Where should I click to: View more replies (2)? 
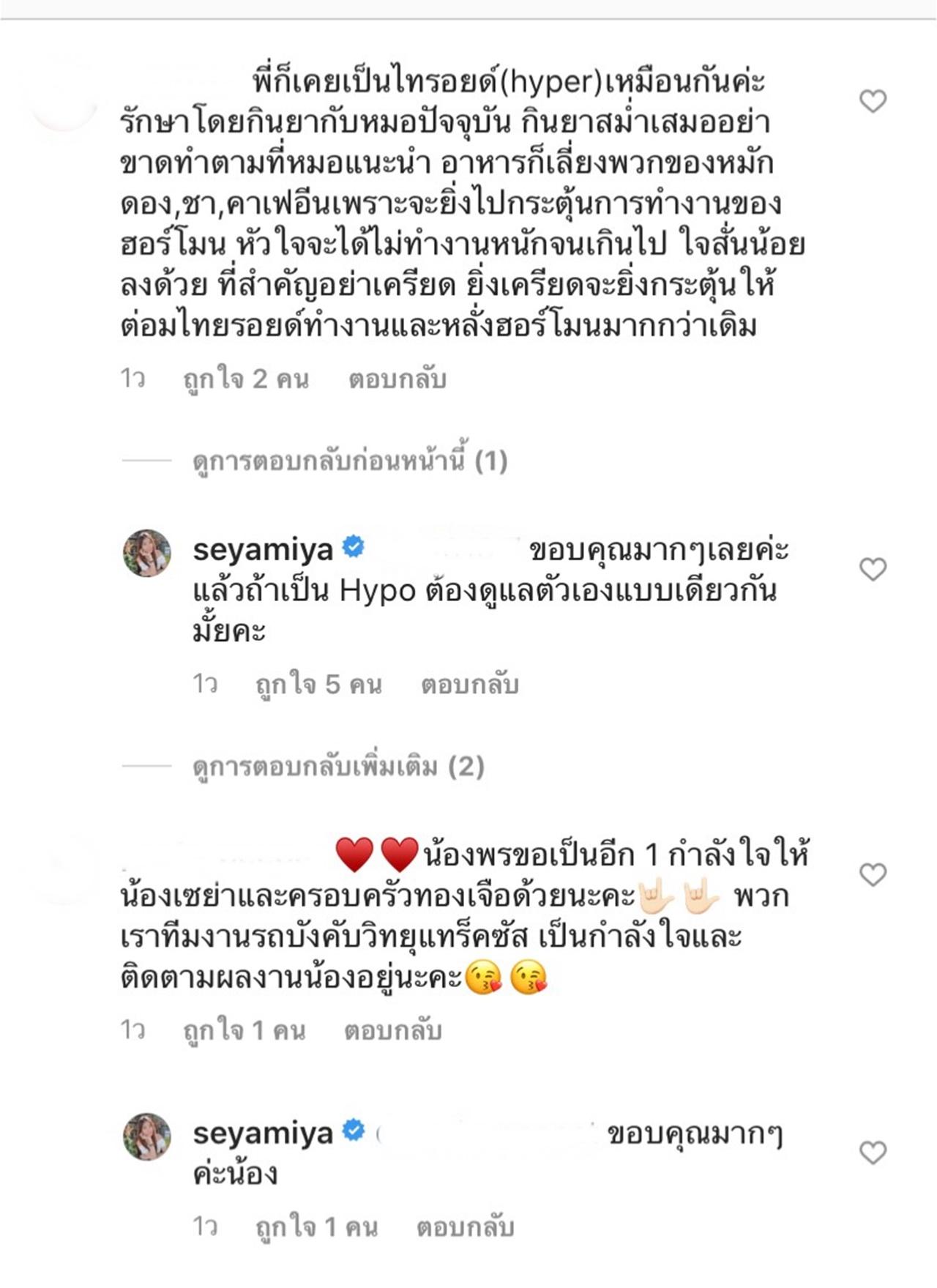coord(338,767)
